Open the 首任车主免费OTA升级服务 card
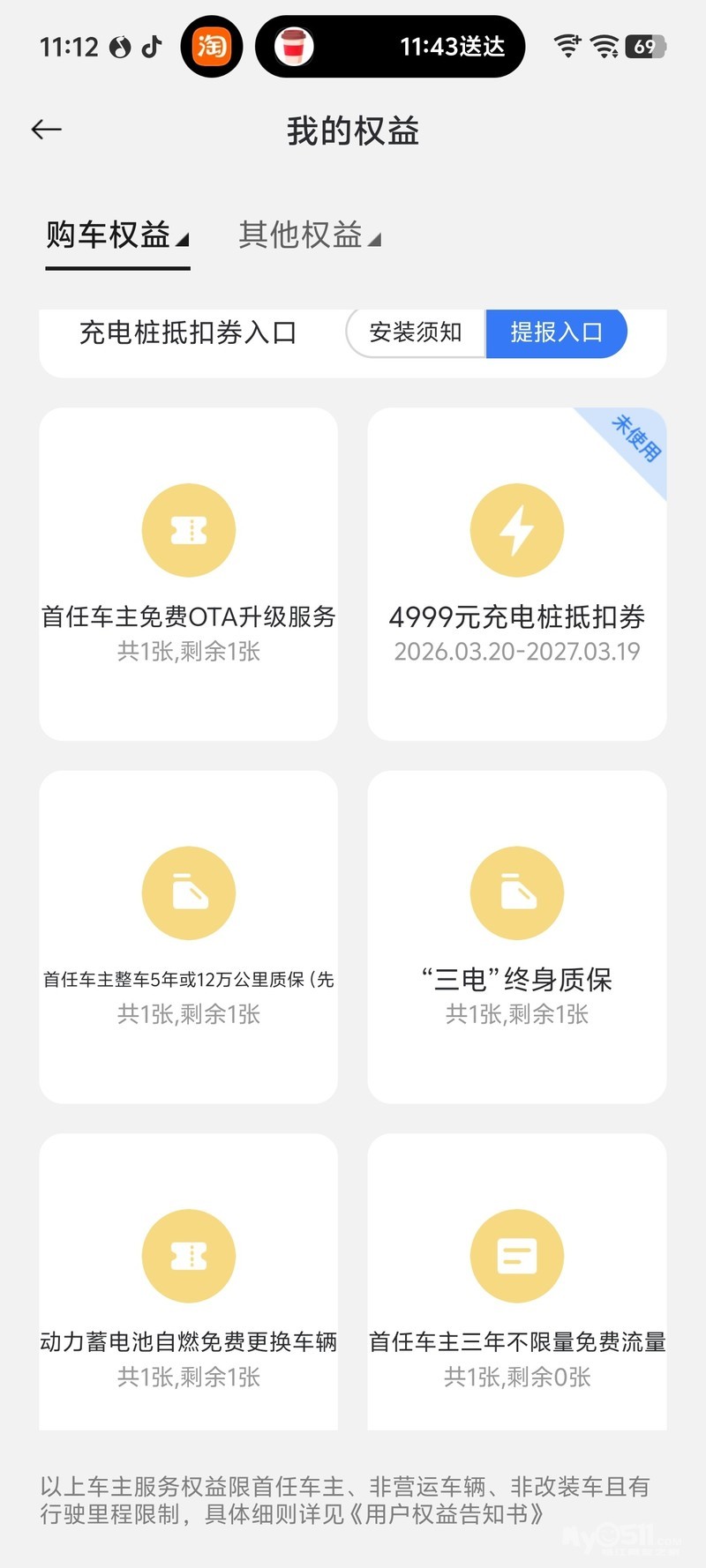The height and width of the screenshot is (1568, 706). [189, 573]
